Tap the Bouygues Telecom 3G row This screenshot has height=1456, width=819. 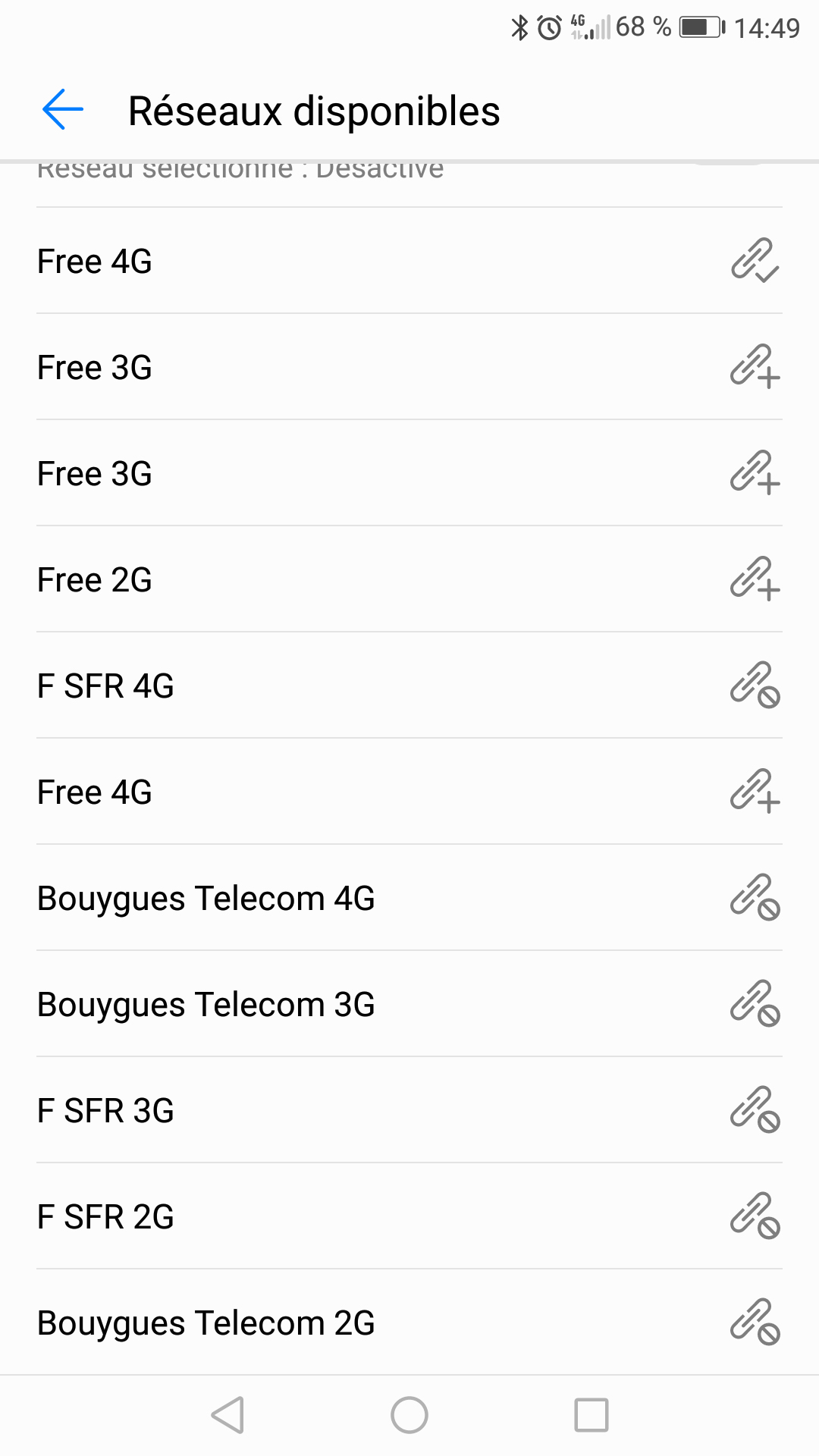pyautogui.click(x=206, y=1005)
